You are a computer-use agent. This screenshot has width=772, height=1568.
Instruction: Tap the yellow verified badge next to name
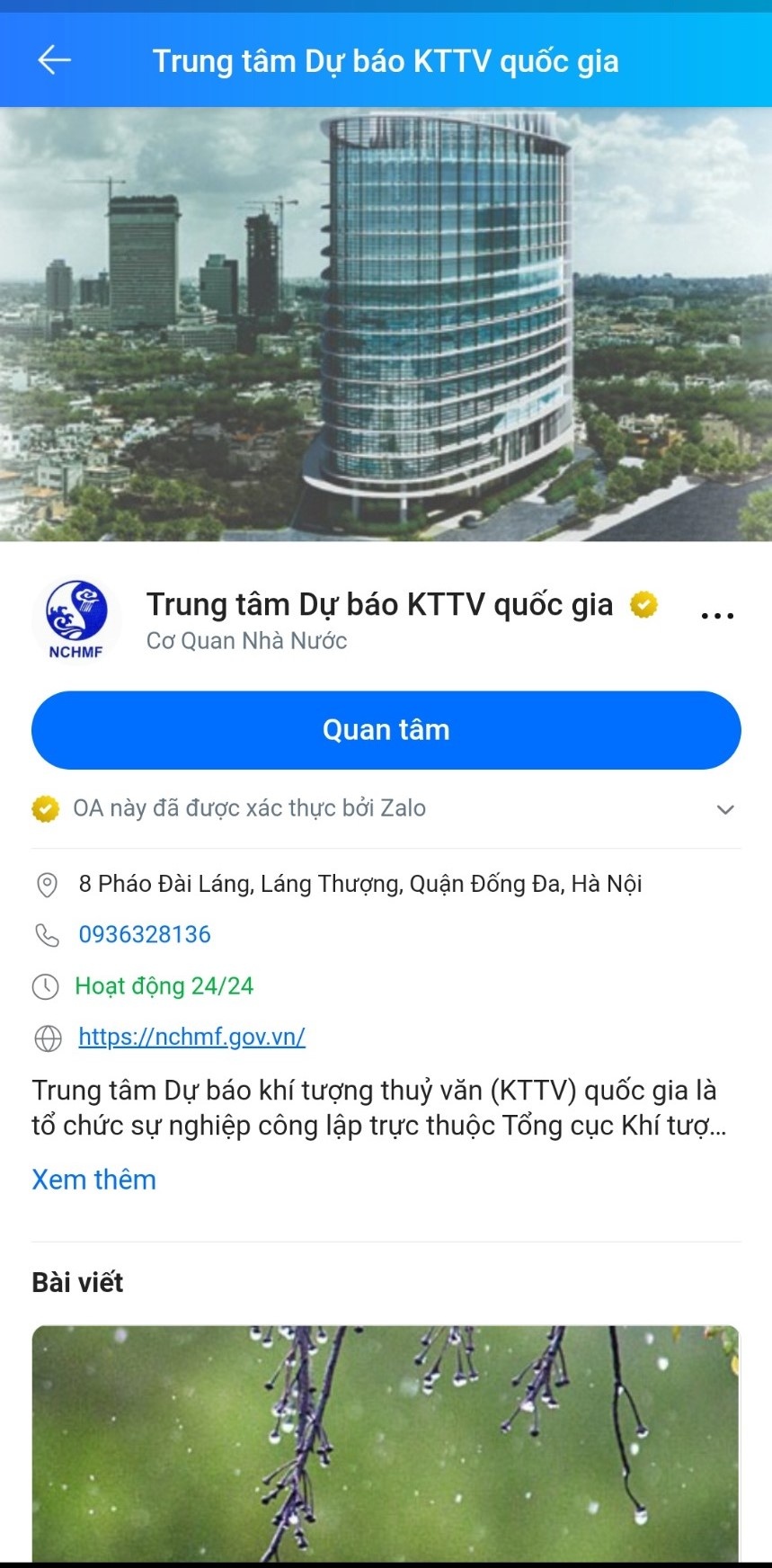coord(642,604)
